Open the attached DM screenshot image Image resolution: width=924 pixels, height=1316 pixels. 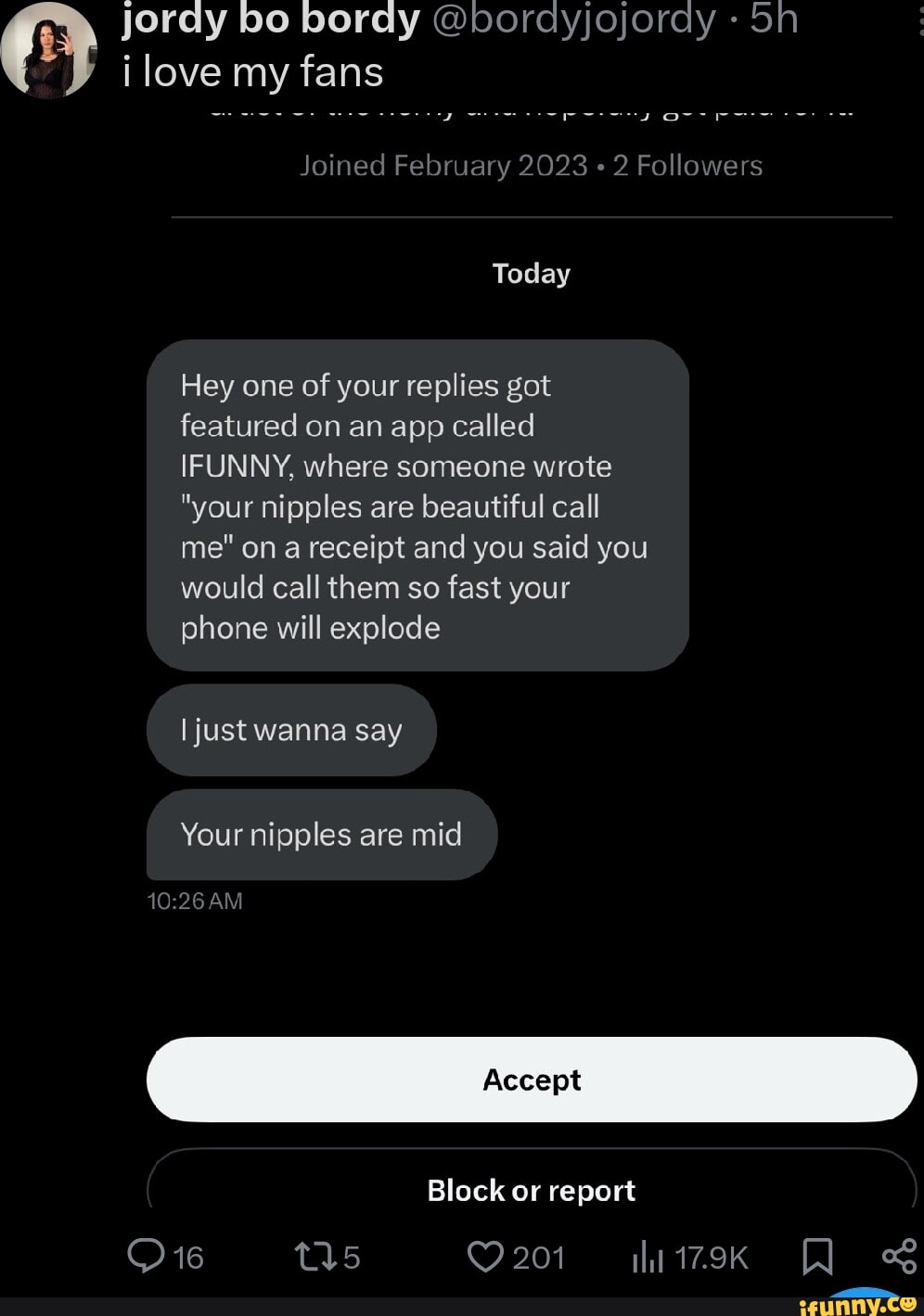pos(531,649)
